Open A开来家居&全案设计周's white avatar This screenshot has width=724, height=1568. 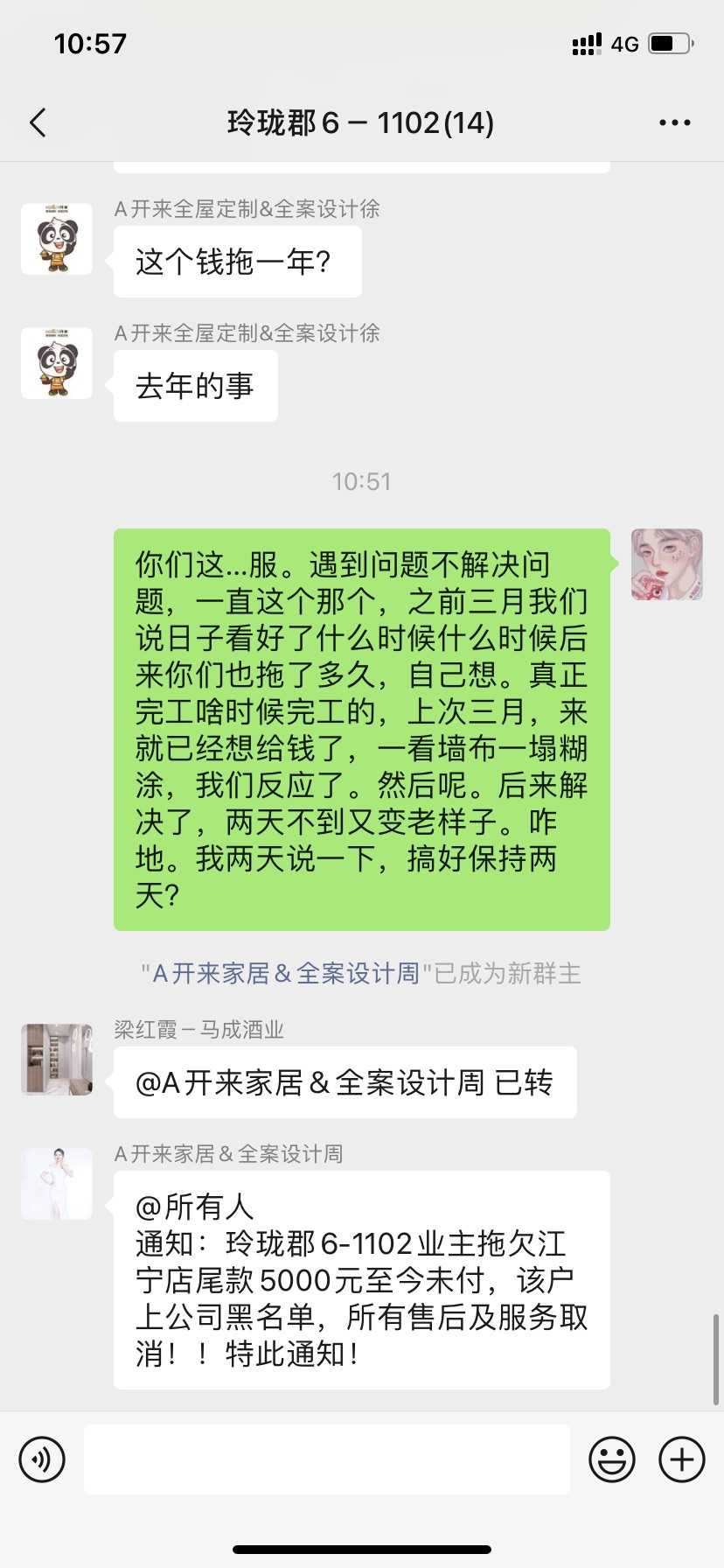pos(57,1184)
